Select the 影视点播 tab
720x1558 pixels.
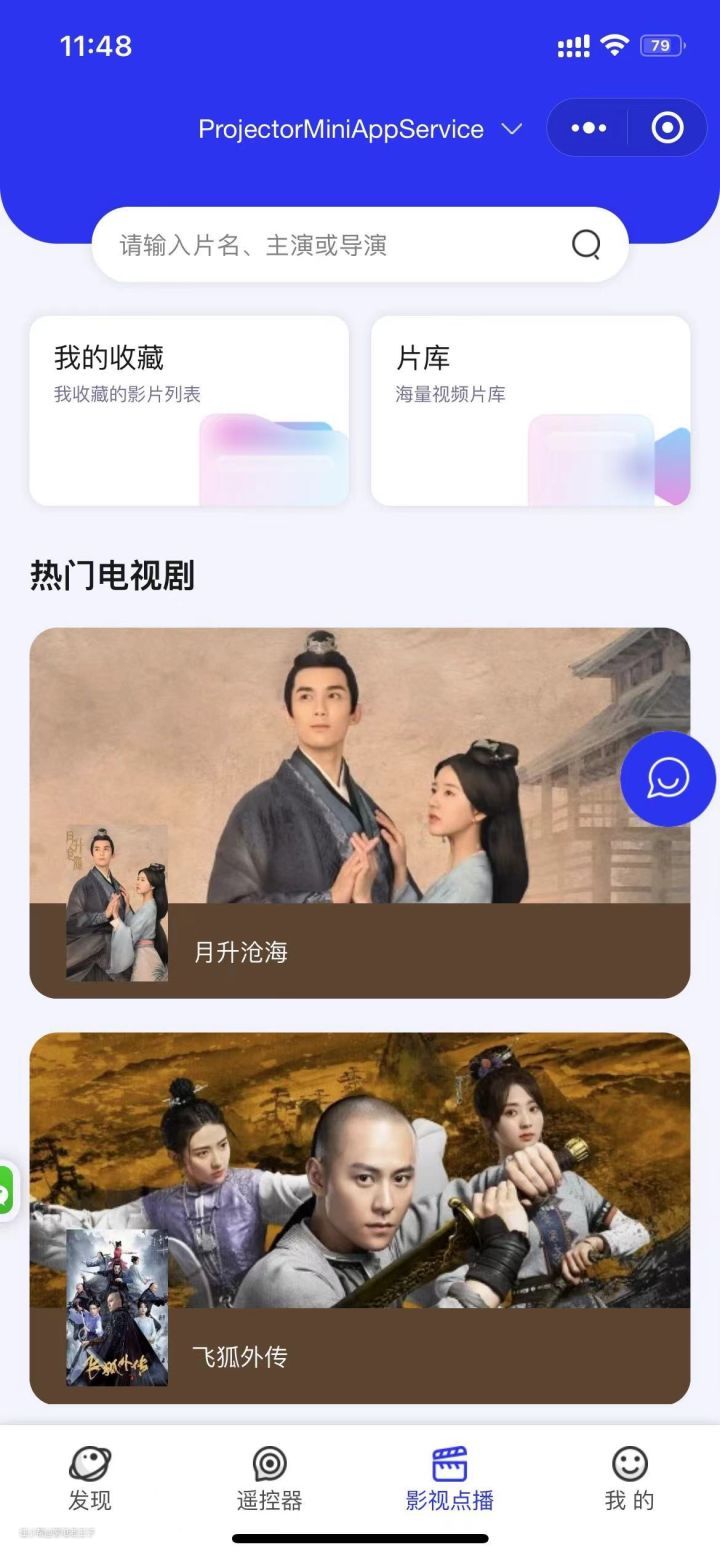[x=450, y=1478]
